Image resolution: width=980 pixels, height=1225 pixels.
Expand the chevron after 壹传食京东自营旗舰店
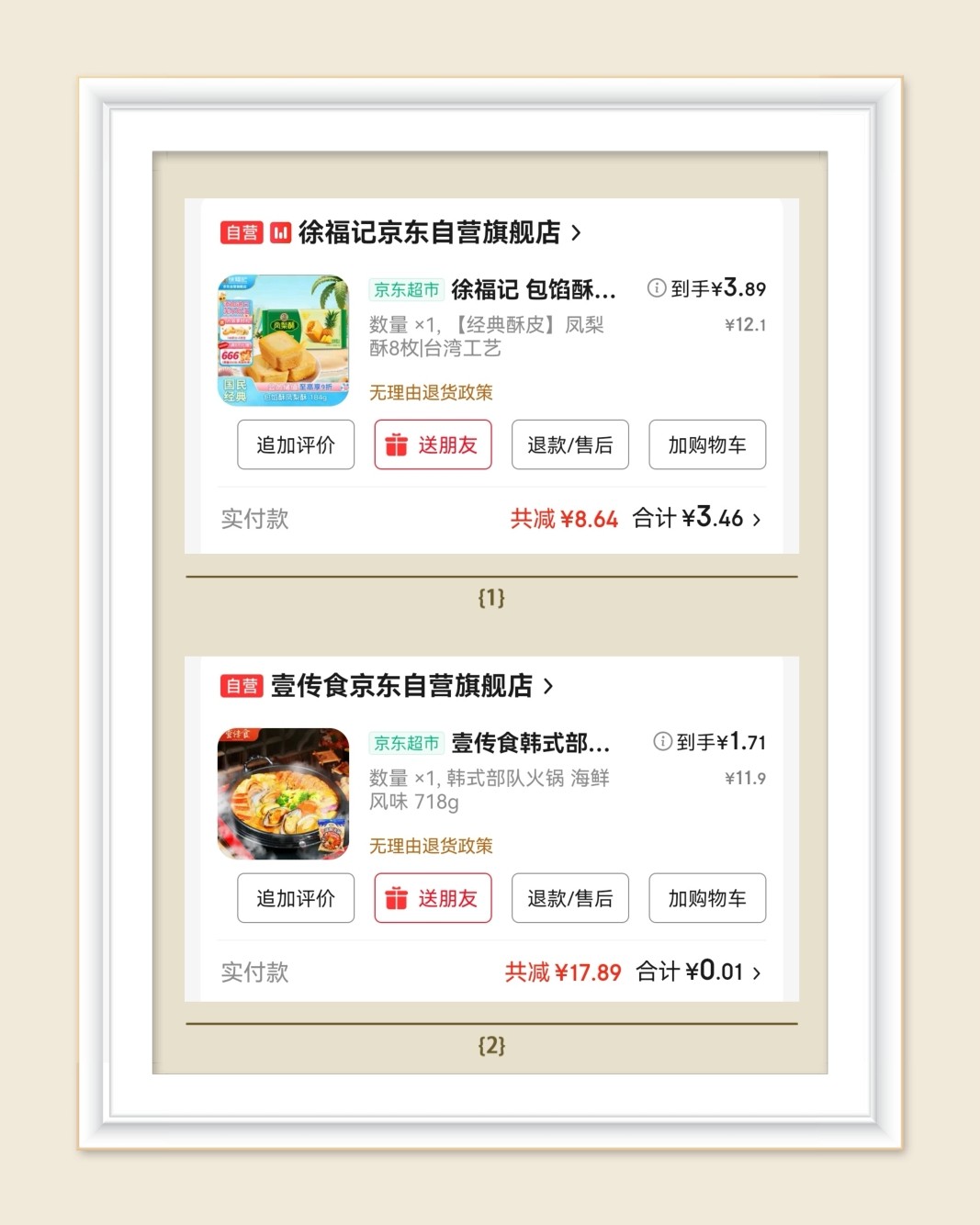548,686
